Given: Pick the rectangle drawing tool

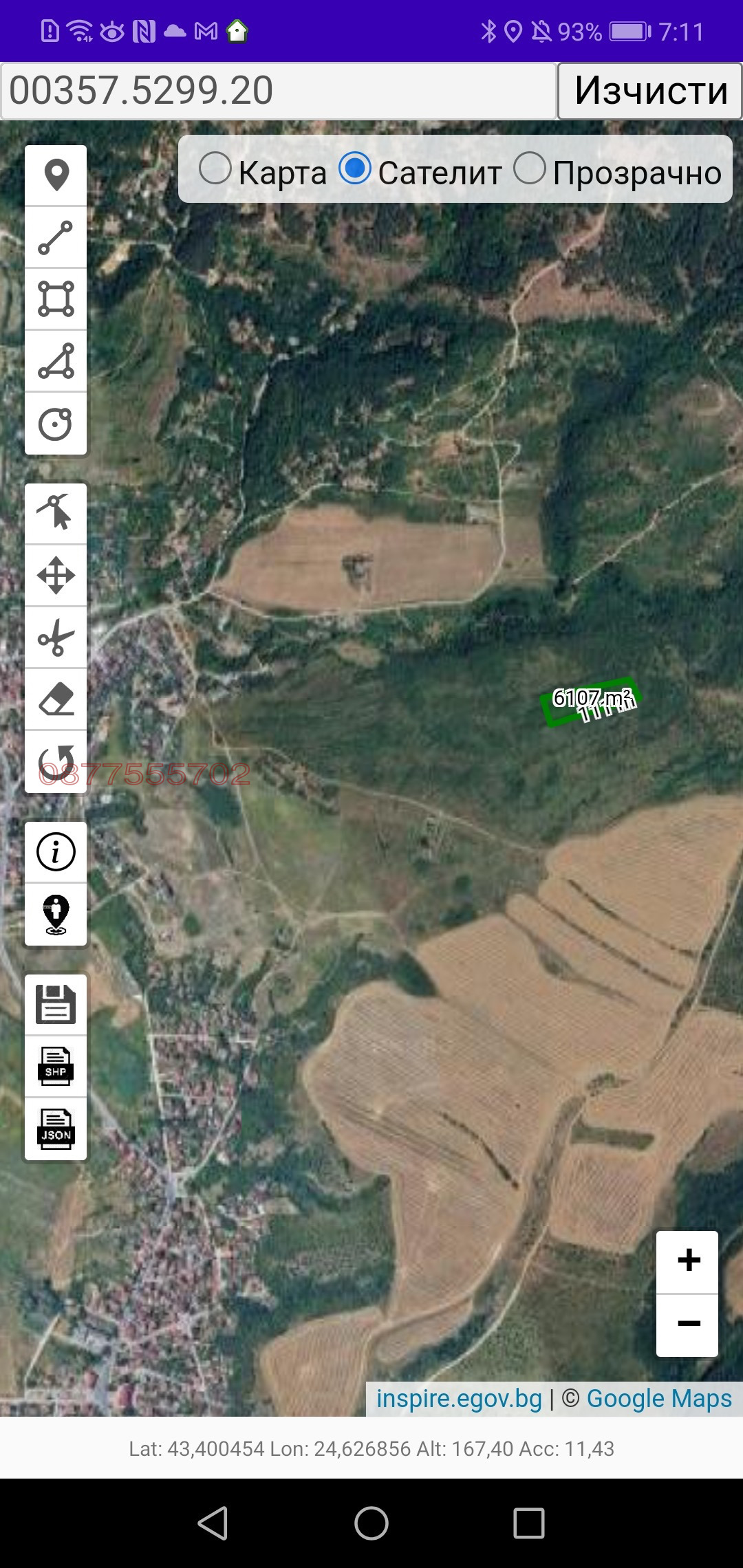Looking at the screenshot, I should pos(56,299).
